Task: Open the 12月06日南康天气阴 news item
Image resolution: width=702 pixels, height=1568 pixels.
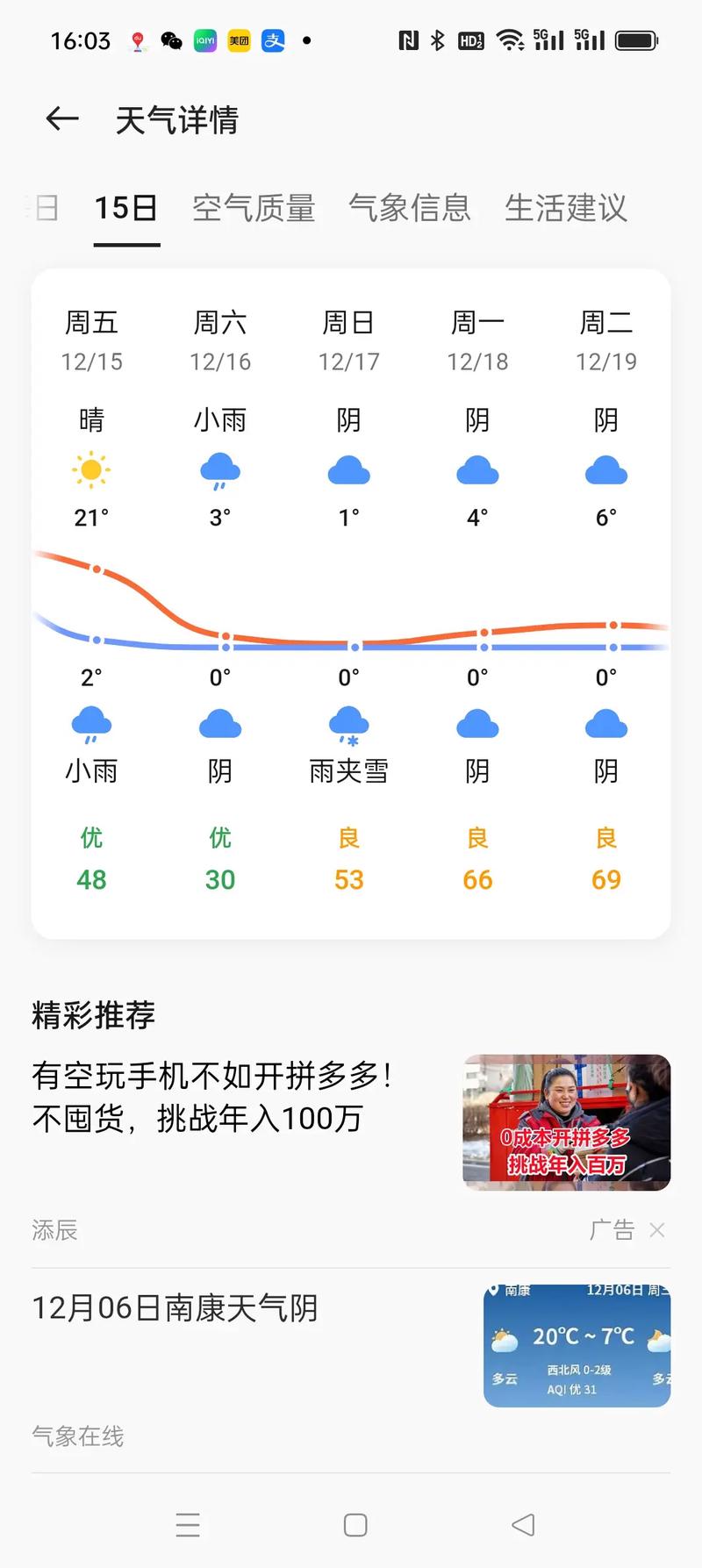Action: (179, 1307)
